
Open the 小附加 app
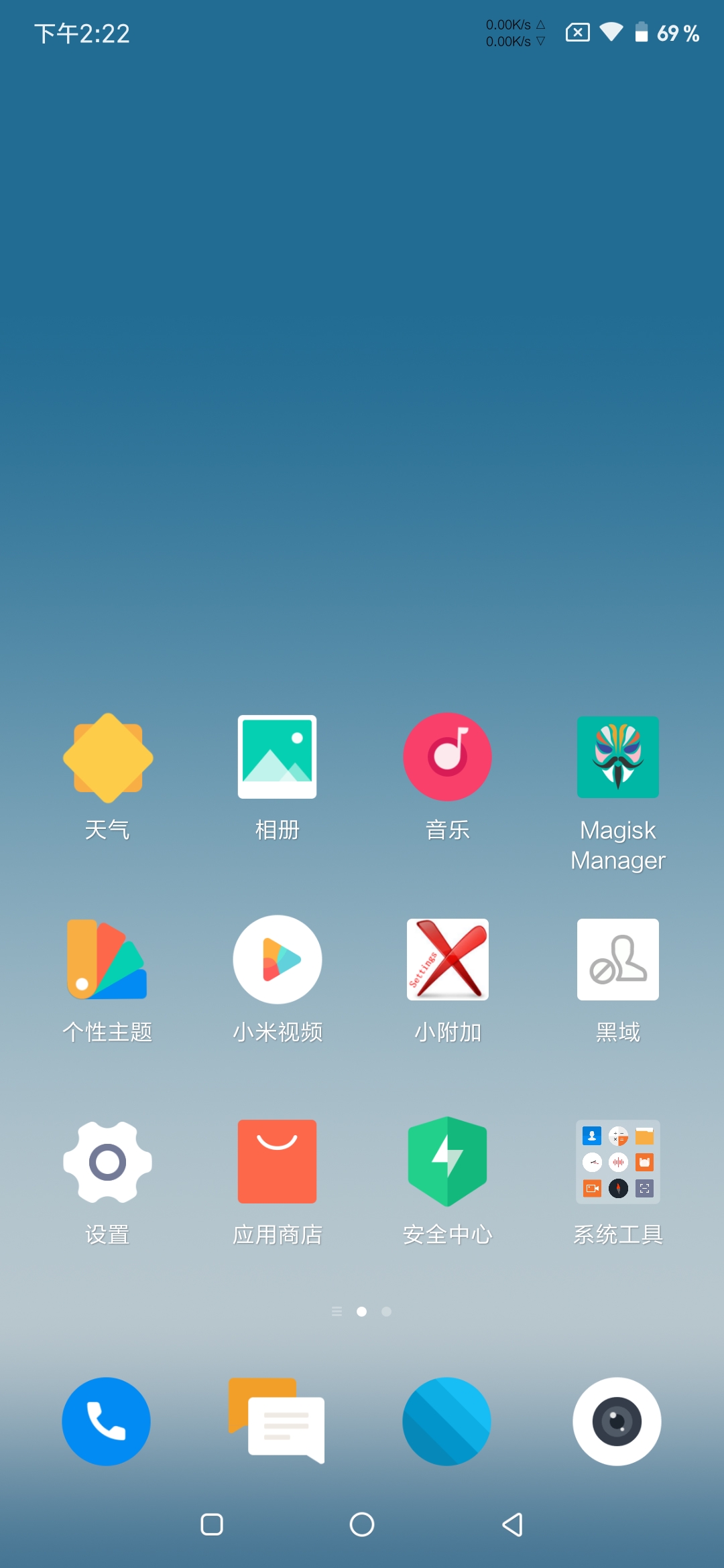point(447,960)
